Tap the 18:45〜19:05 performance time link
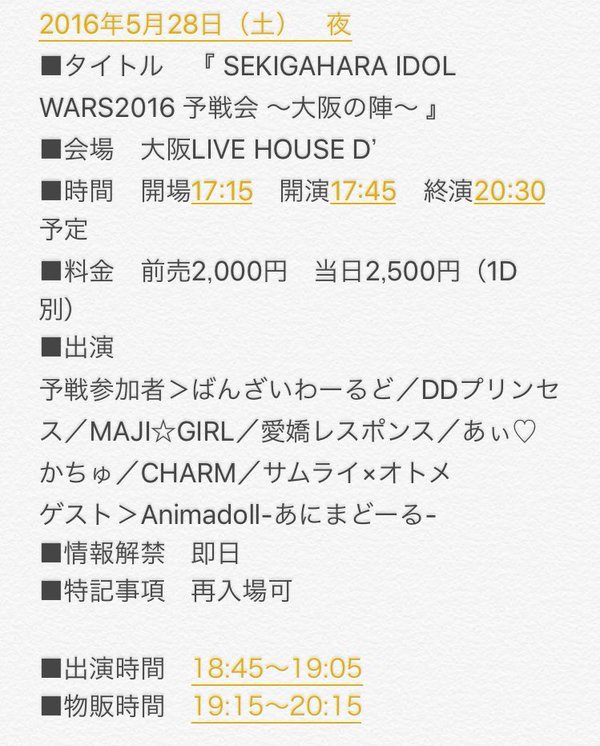This screenshot has width=600, height=746. [x=276, y=667]
